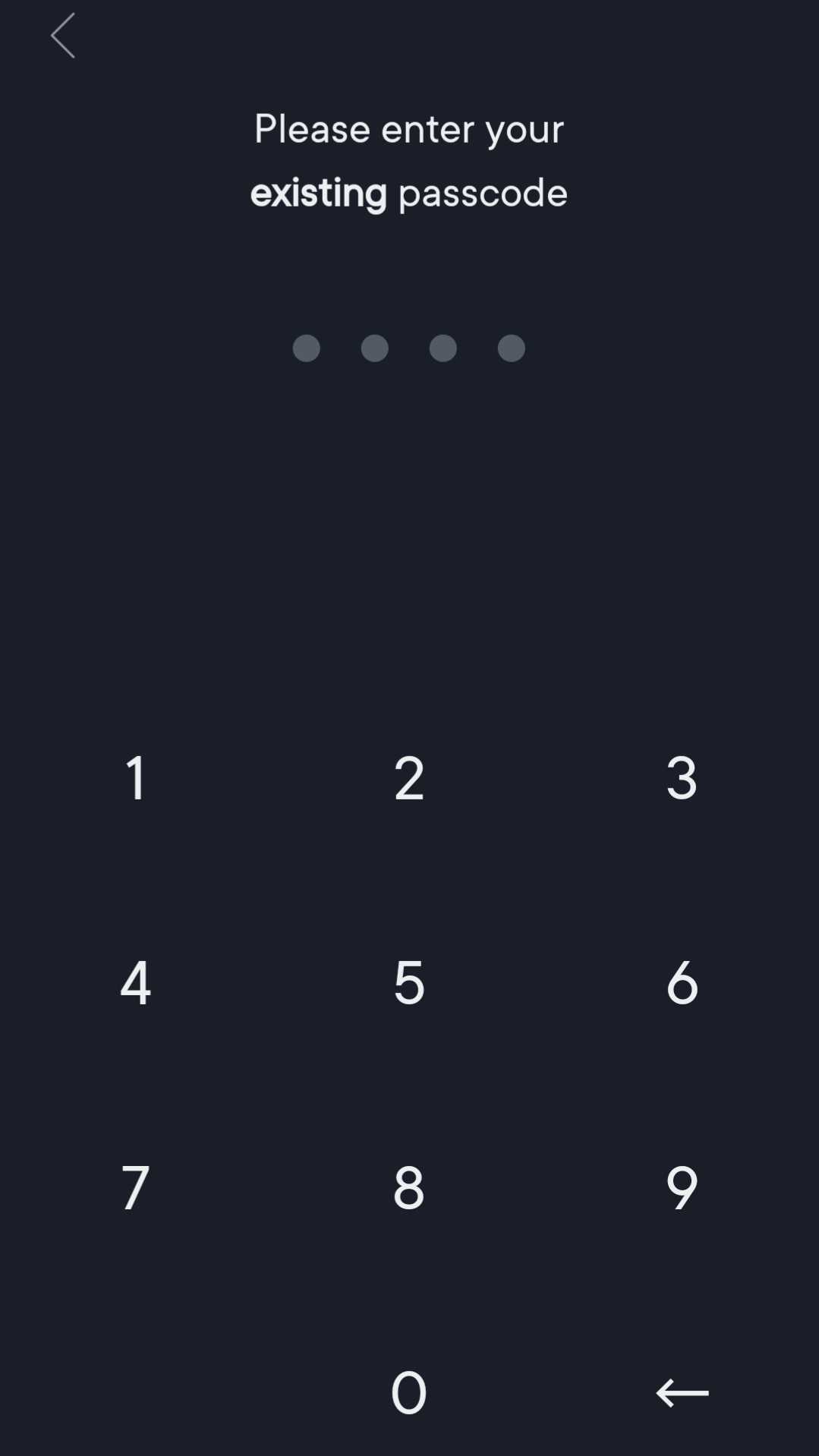The height and width of the screenshot is (1456, 819).
Task: Tap the number 4 key
Action: point(136,982)
